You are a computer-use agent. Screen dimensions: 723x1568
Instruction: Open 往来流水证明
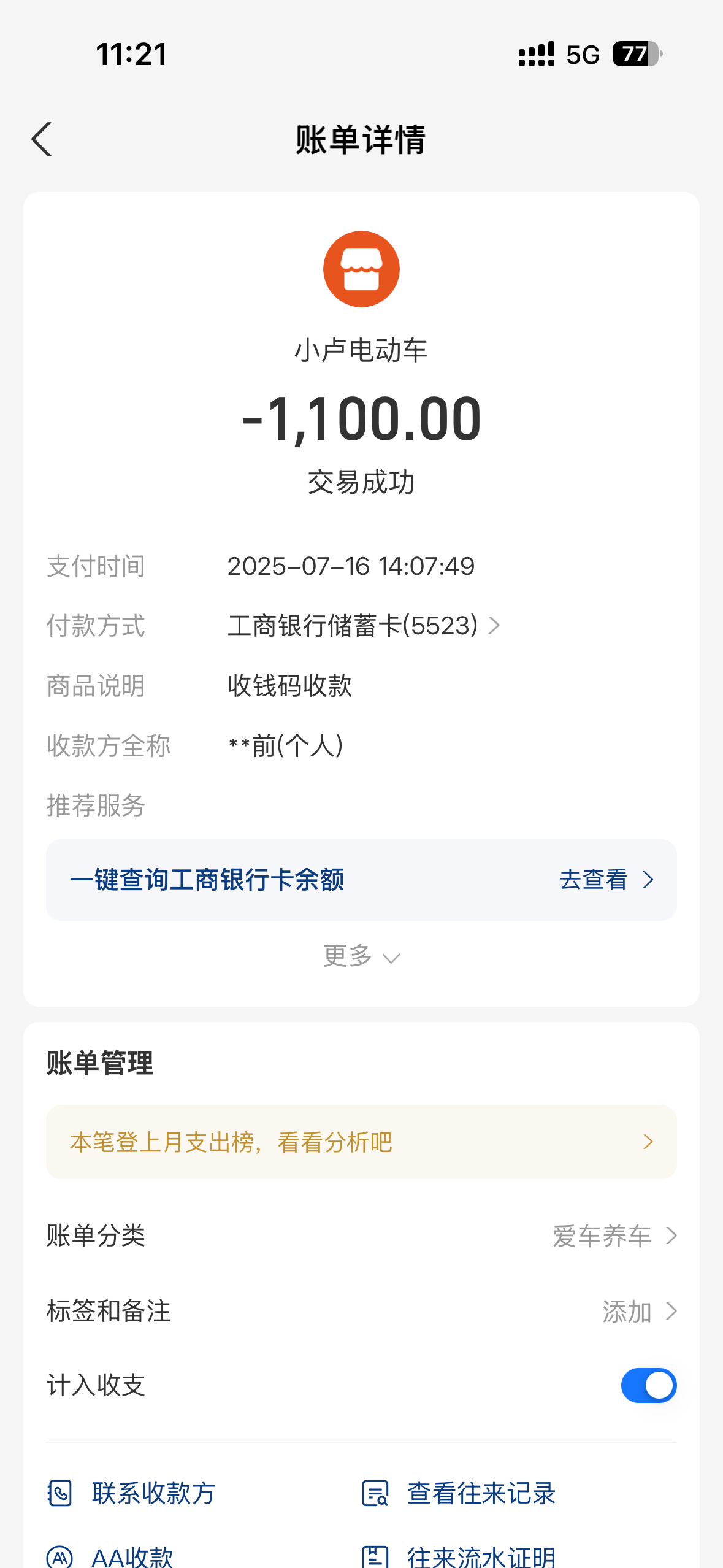click(x=459, y=1557)
